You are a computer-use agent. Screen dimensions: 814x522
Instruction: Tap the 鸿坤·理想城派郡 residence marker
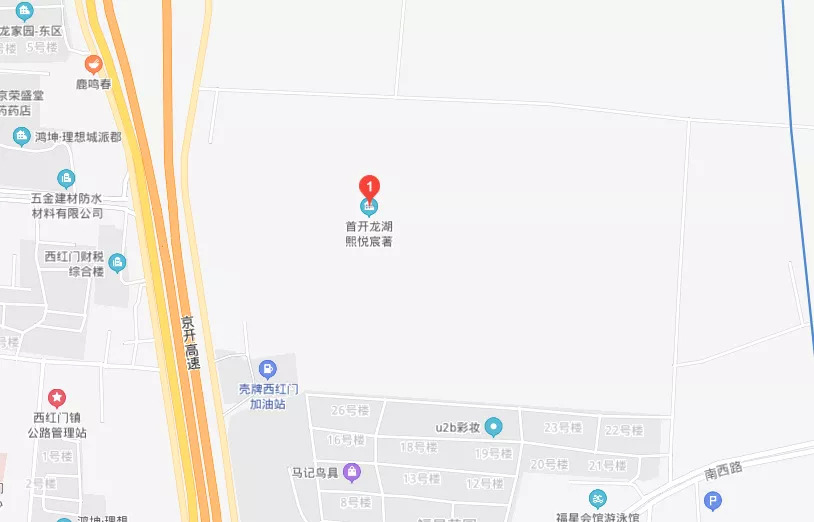tap(21, 137)
